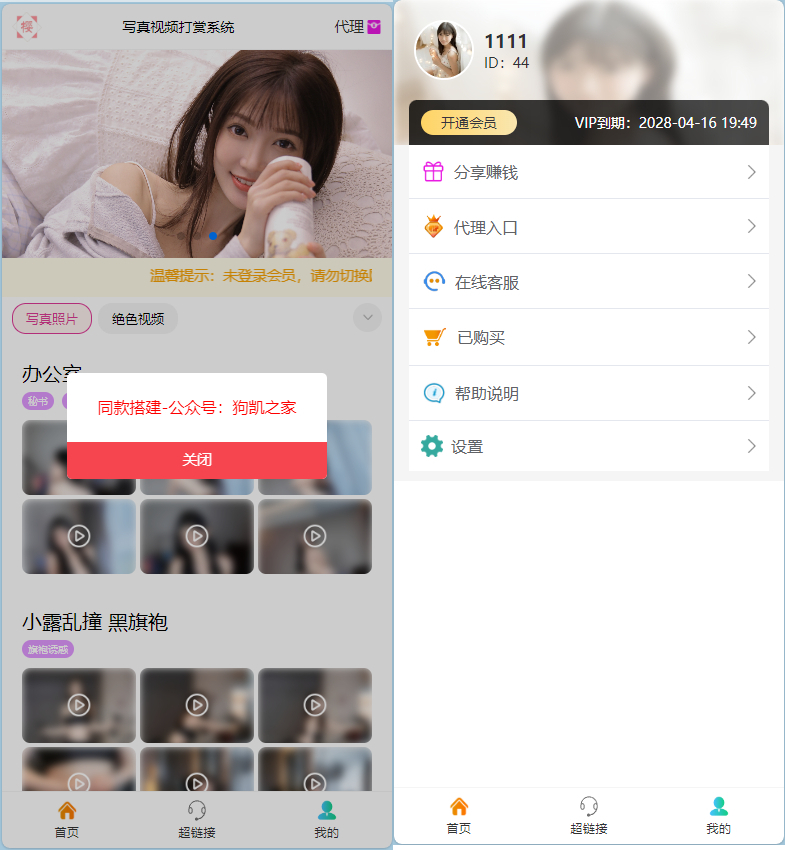
Task: Open the 分享赚钱 row
Action: [x=589, y=172]
